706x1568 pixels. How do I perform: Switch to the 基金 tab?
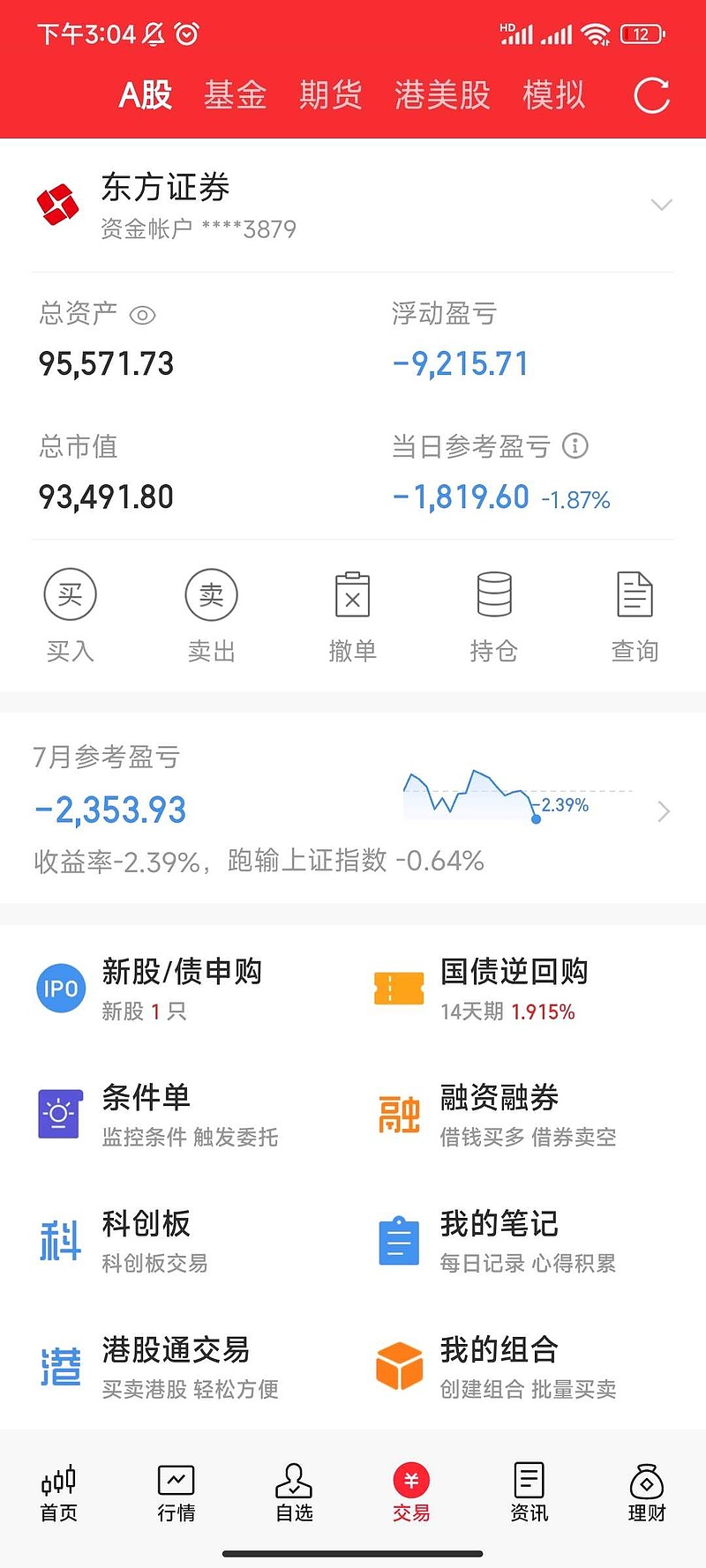[x=236, y=94]
